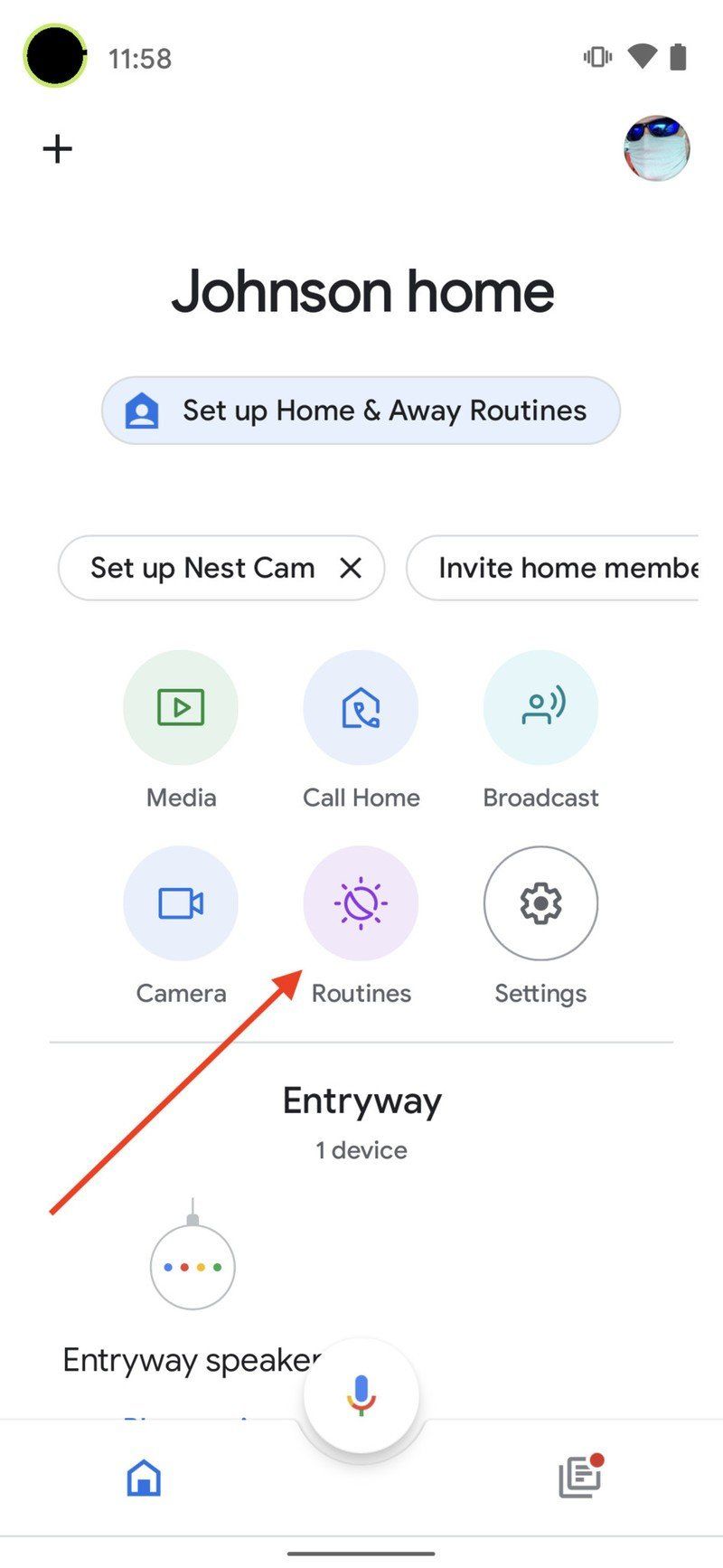Screen dimensions: 723x1568
Task: Dismiss the Set up Nest Cam chip
Action: click(352, 568)
